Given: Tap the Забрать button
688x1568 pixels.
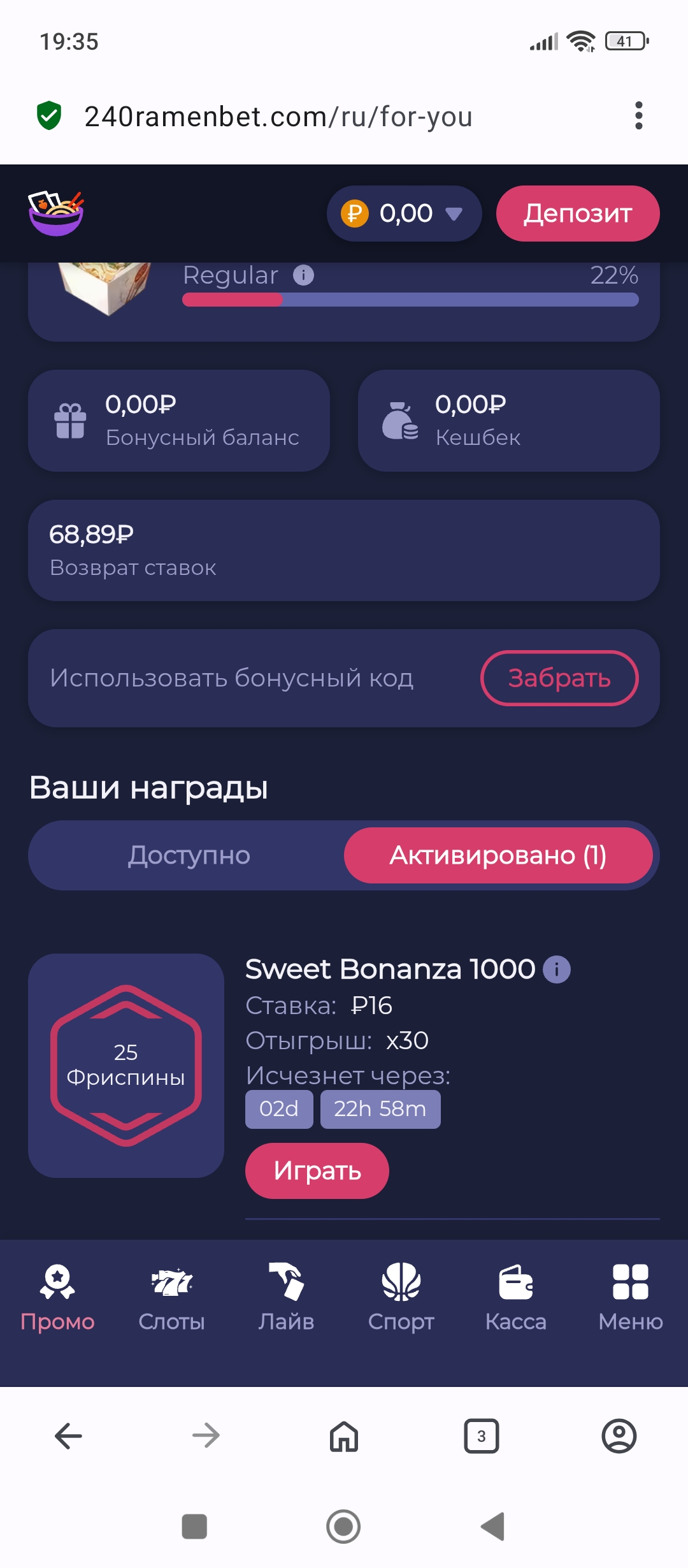Looking at the screenshot, I should [559, 678].
